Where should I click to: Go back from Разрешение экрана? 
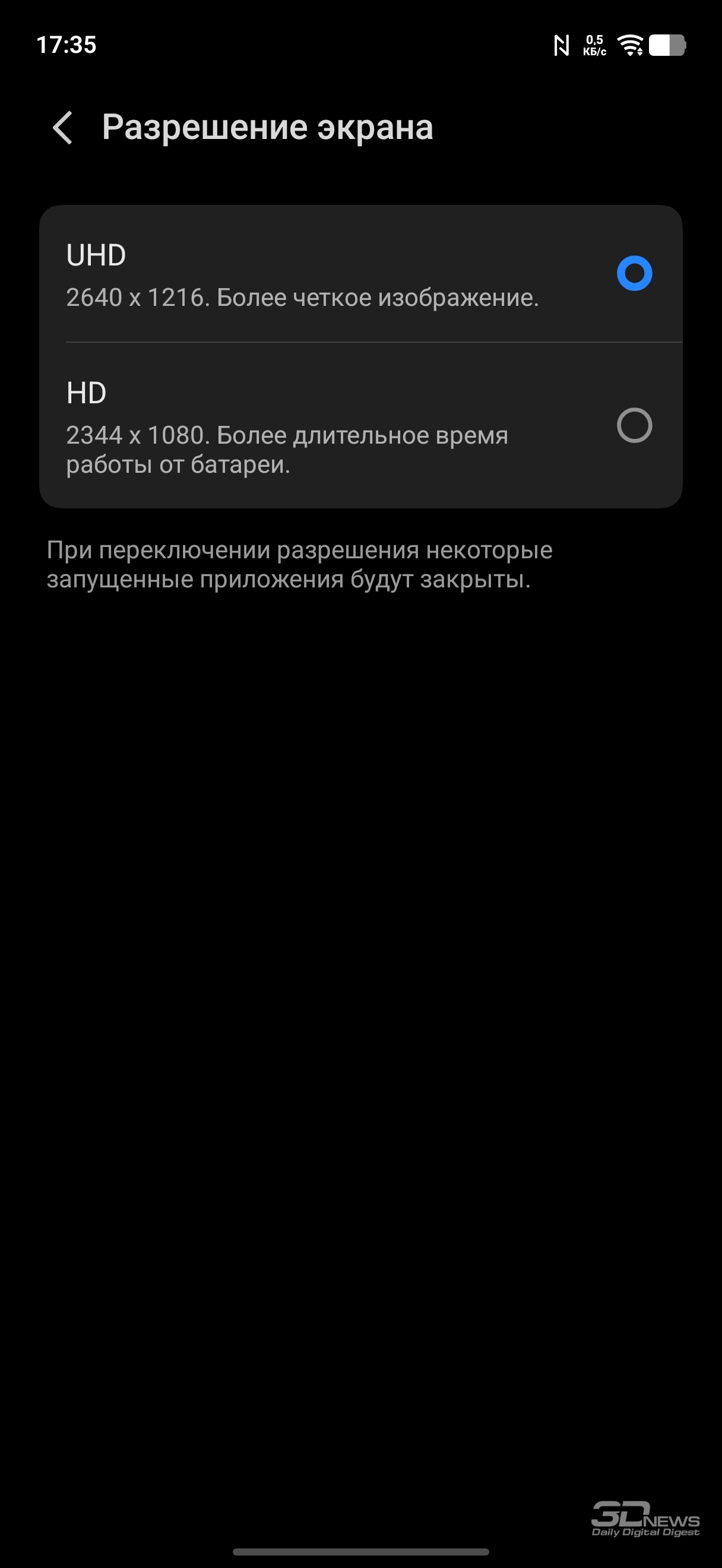[x=63, y=128]
